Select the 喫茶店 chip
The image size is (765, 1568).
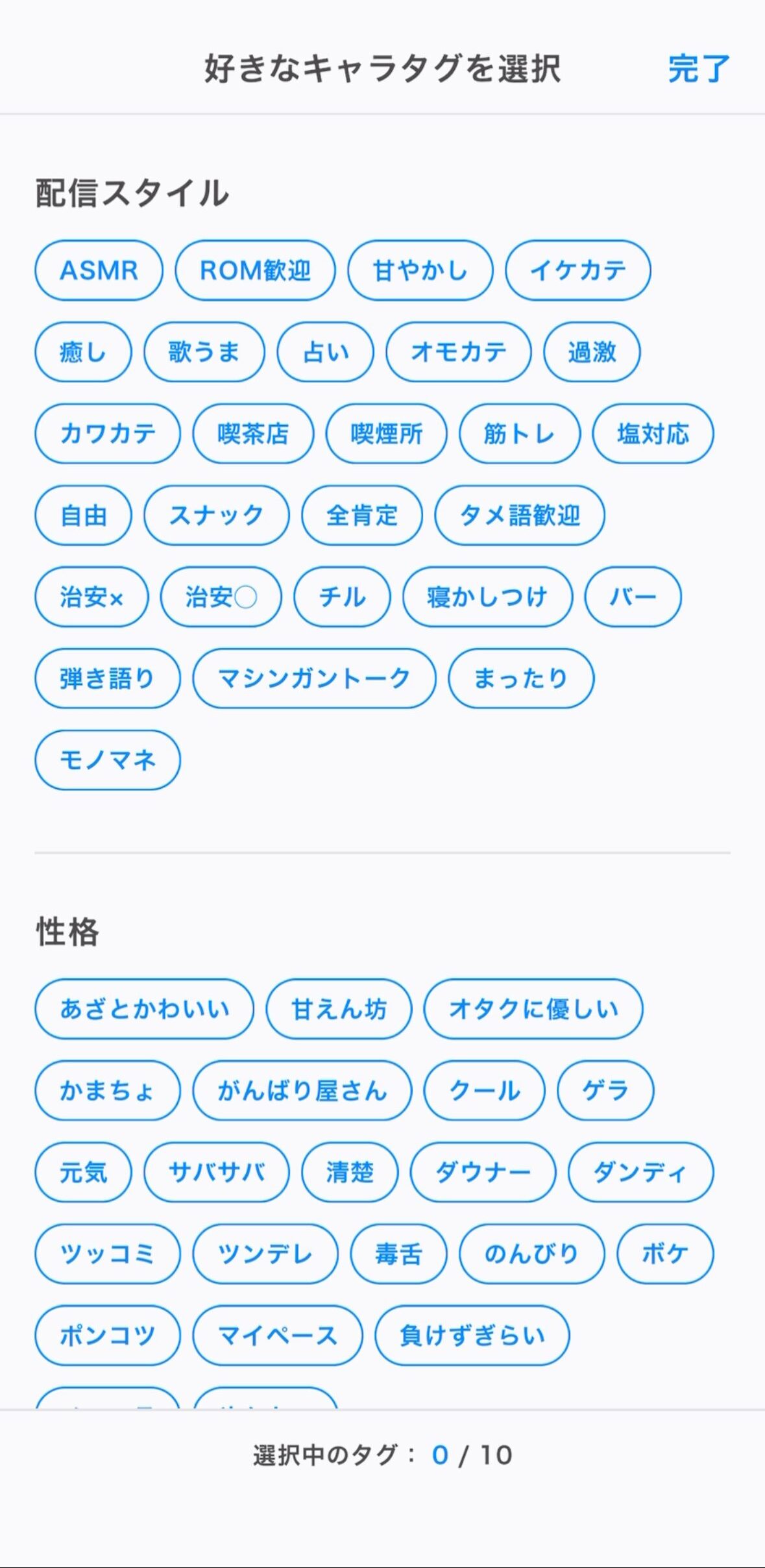pos(253,434)
